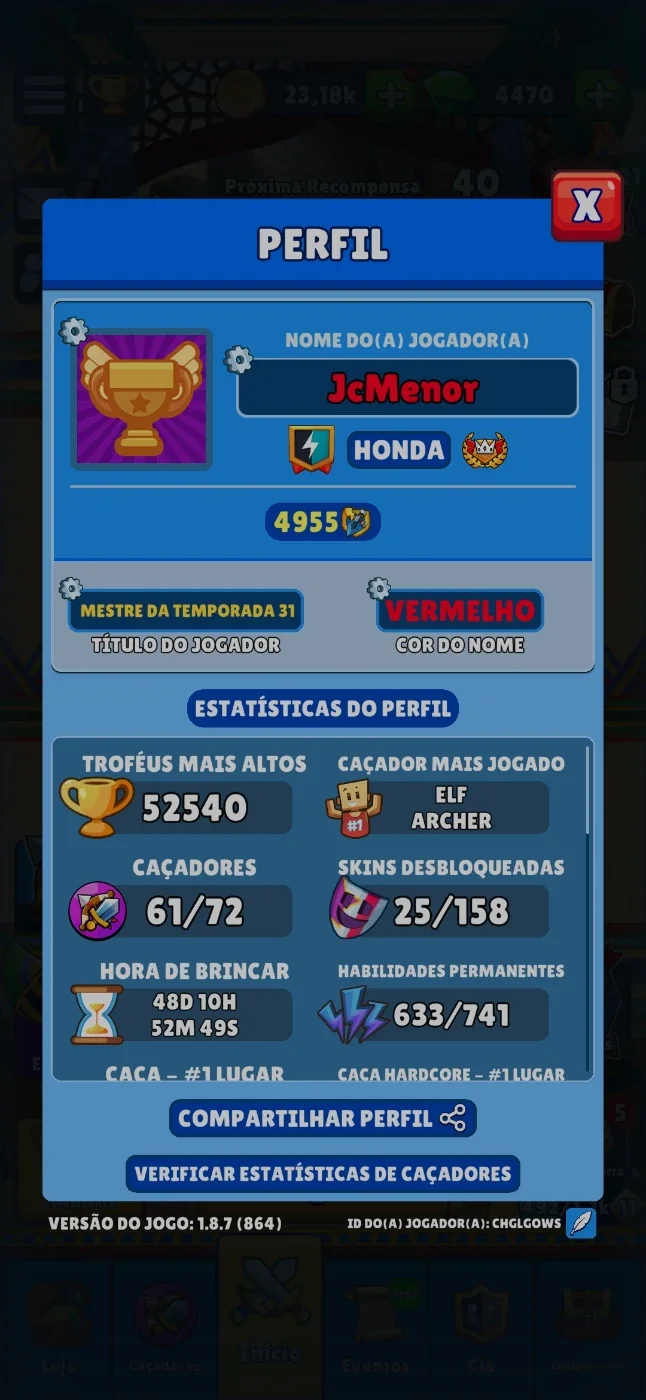Change the trophy avatar picture
The height and width of the screenshot is (1400, 646).
[141, 399]
